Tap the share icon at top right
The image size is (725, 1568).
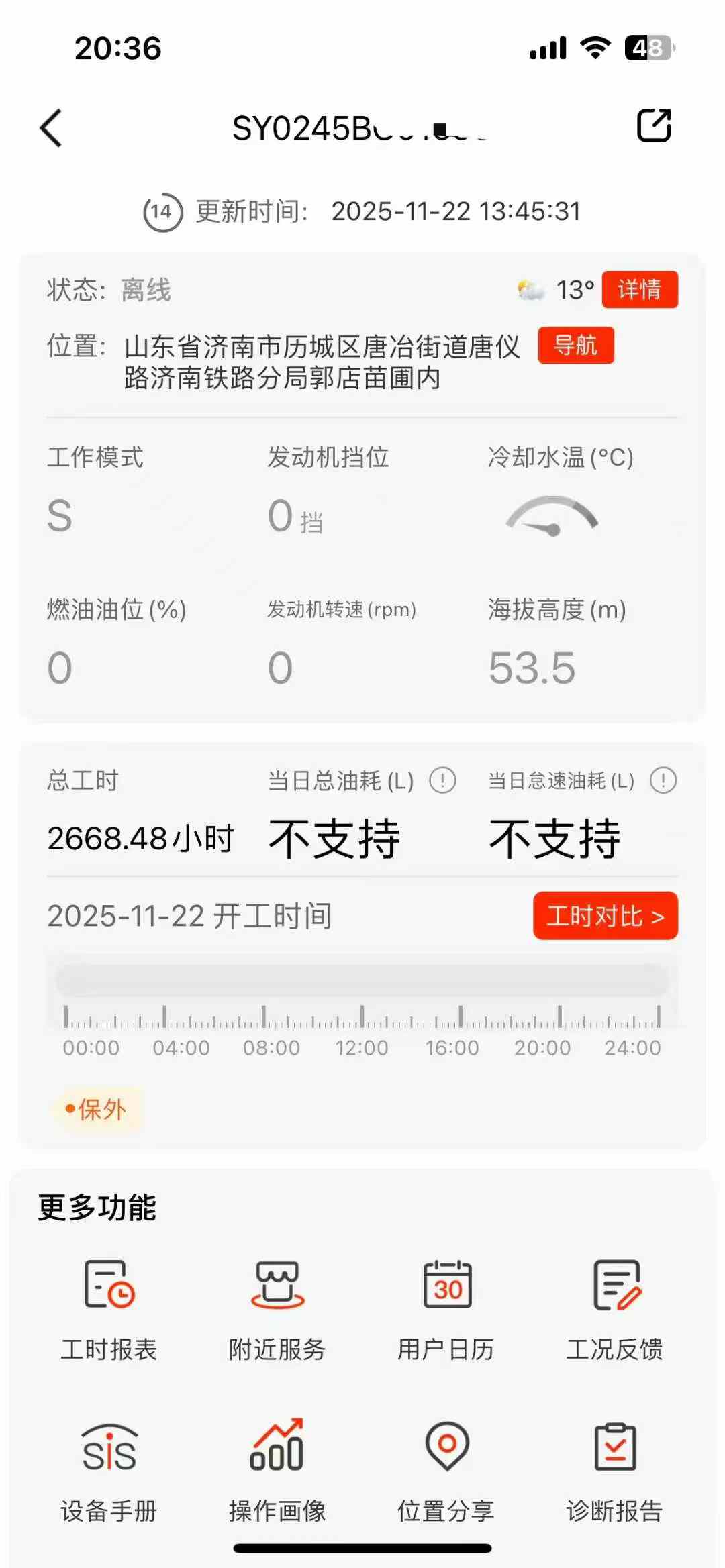click(x=652, y=125)
